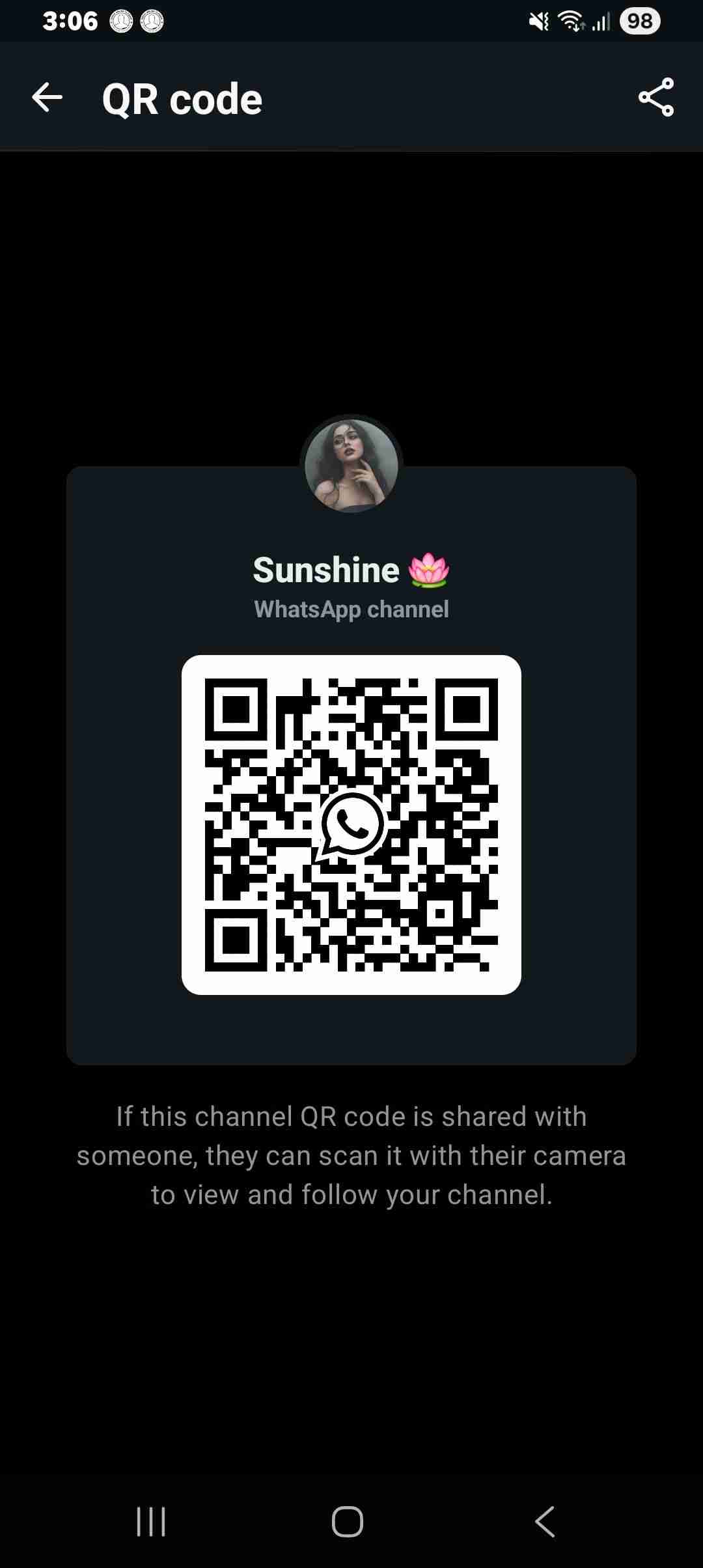Screen dimensions: 703x1568
Task: Tap the system back button
Action: (x=545, y=1522)
